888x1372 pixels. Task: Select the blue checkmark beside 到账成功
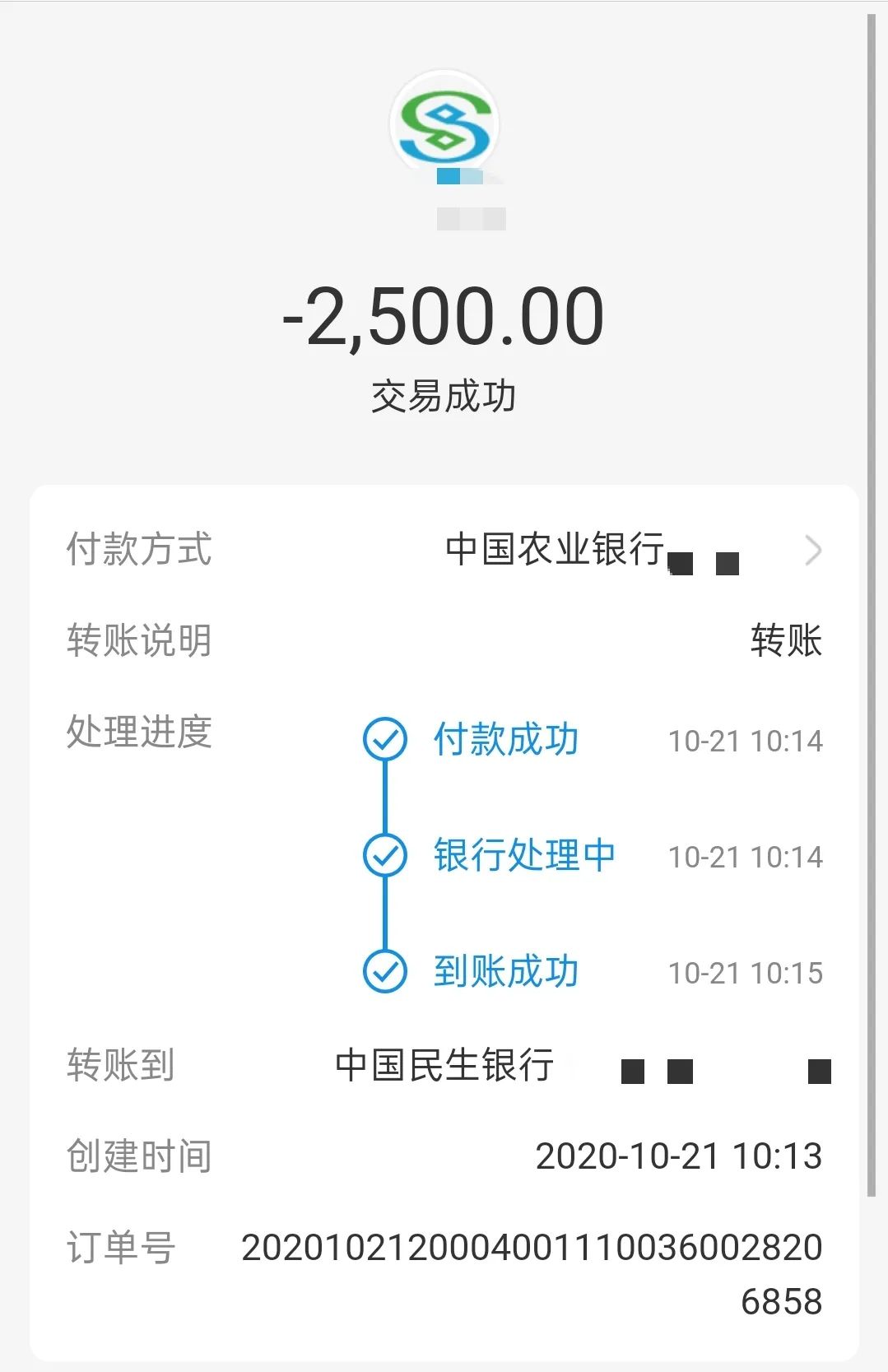pyautogui.click(x=384, y=972)
